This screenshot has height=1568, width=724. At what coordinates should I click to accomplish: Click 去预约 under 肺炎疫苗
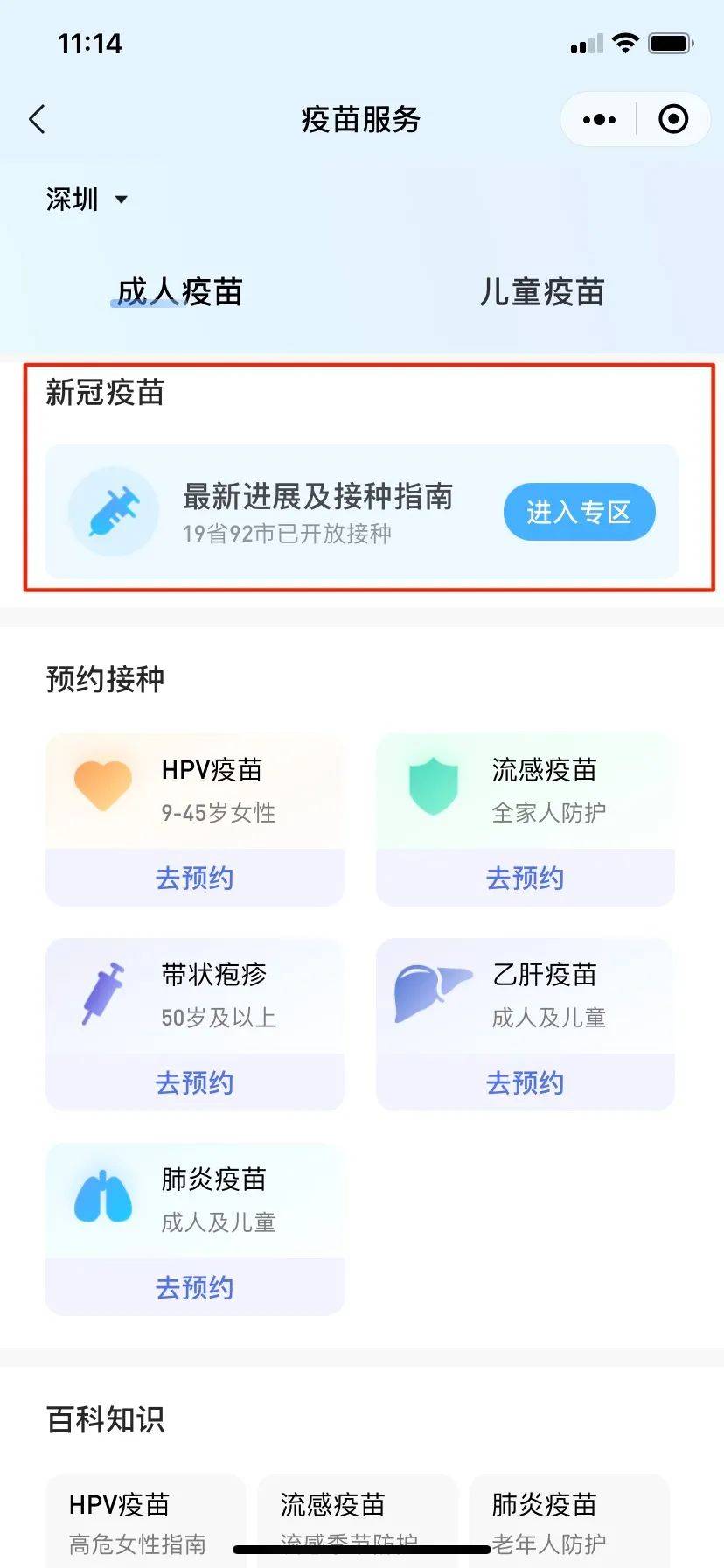[194, 1286]
